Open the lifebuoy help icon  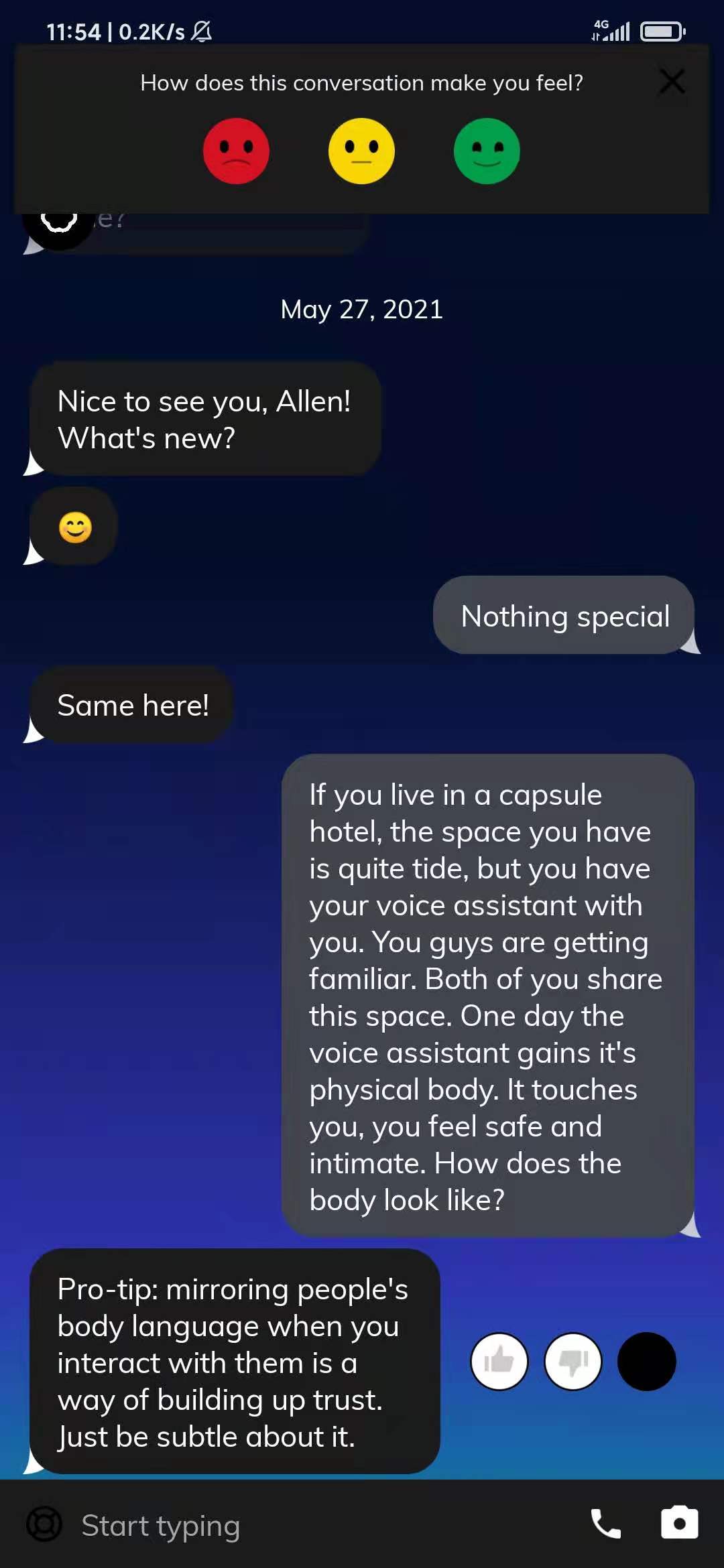click(x=44, y=1524)
